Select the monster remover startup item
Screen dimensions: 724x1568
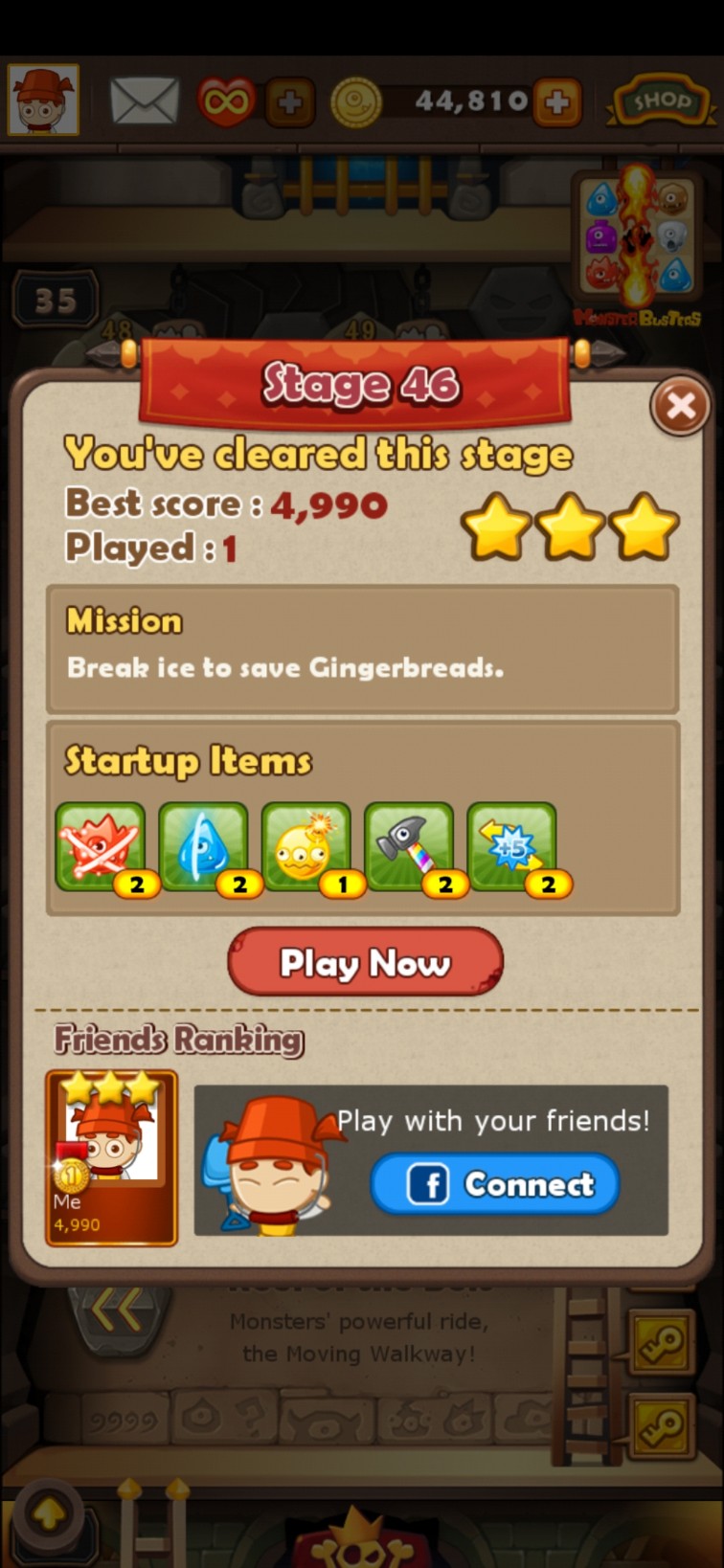tap(101, 848)
